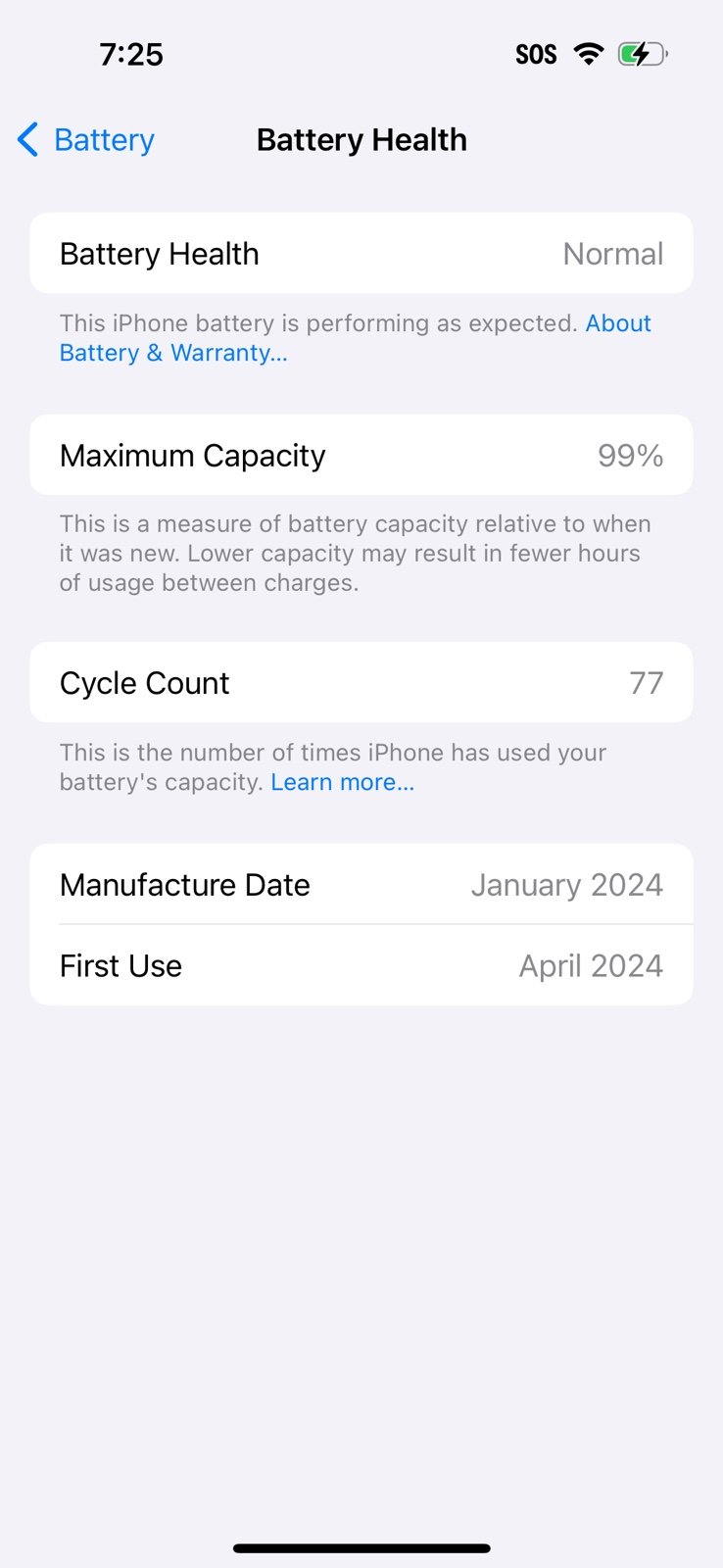The width and height of the screenshot is (723, 1568).
Task: Tap the home indicator bar
Action: tap(361, 1548)
